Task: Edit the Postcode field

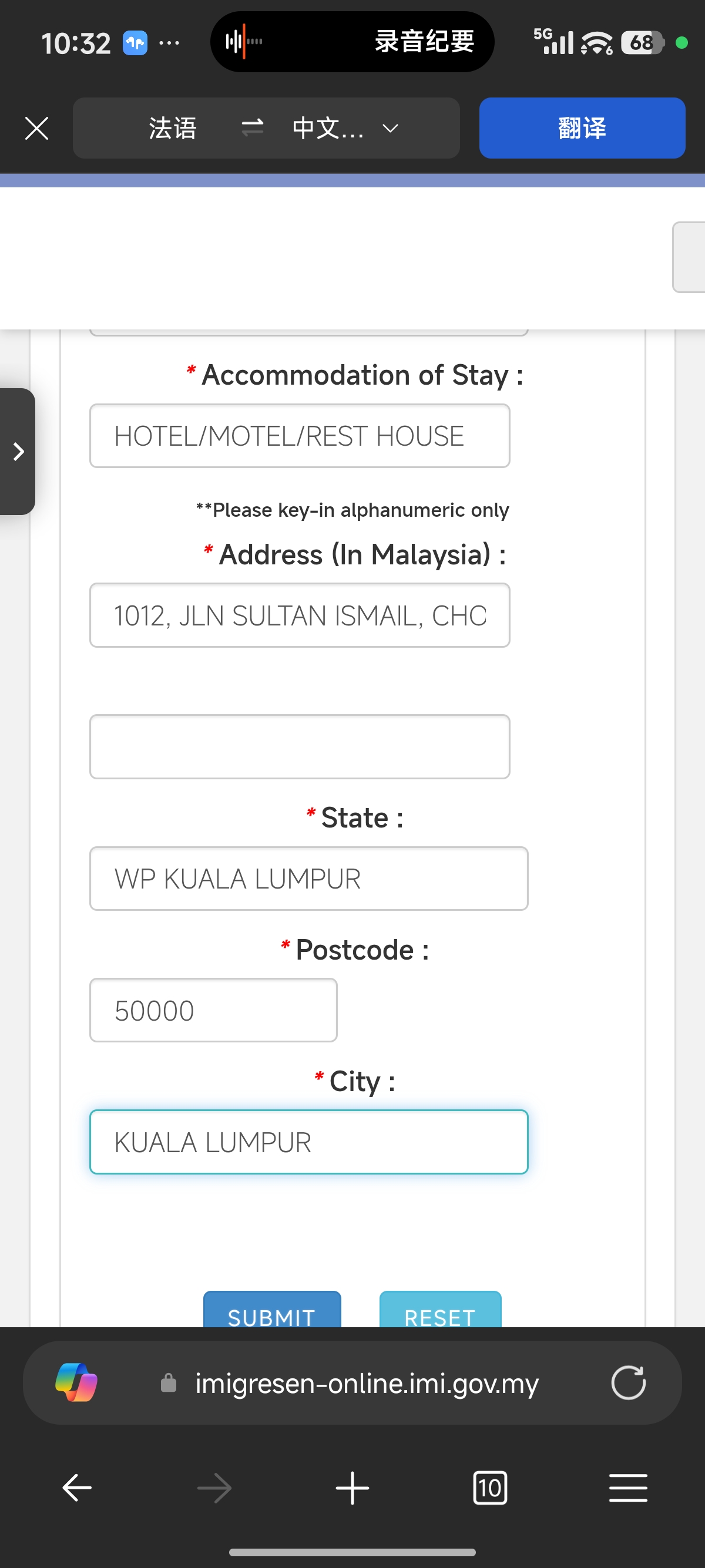Action: pos(213,1010)
